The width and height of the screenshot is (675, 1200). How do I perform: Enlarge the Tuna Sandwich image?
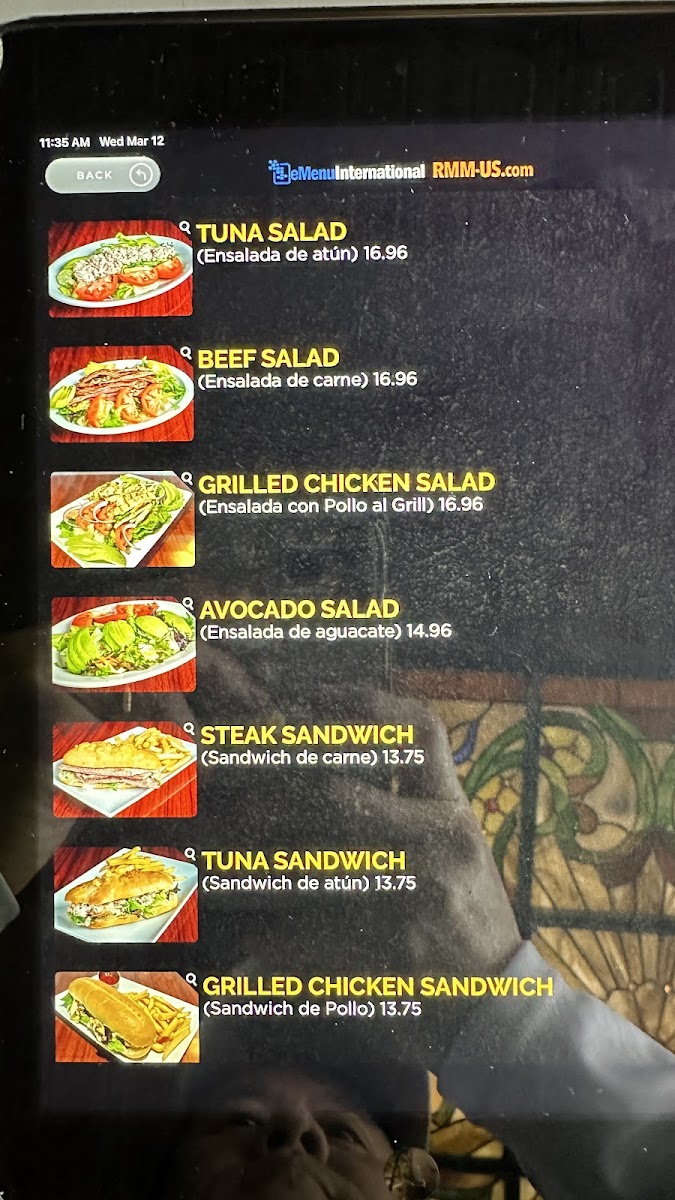(125, 895)
